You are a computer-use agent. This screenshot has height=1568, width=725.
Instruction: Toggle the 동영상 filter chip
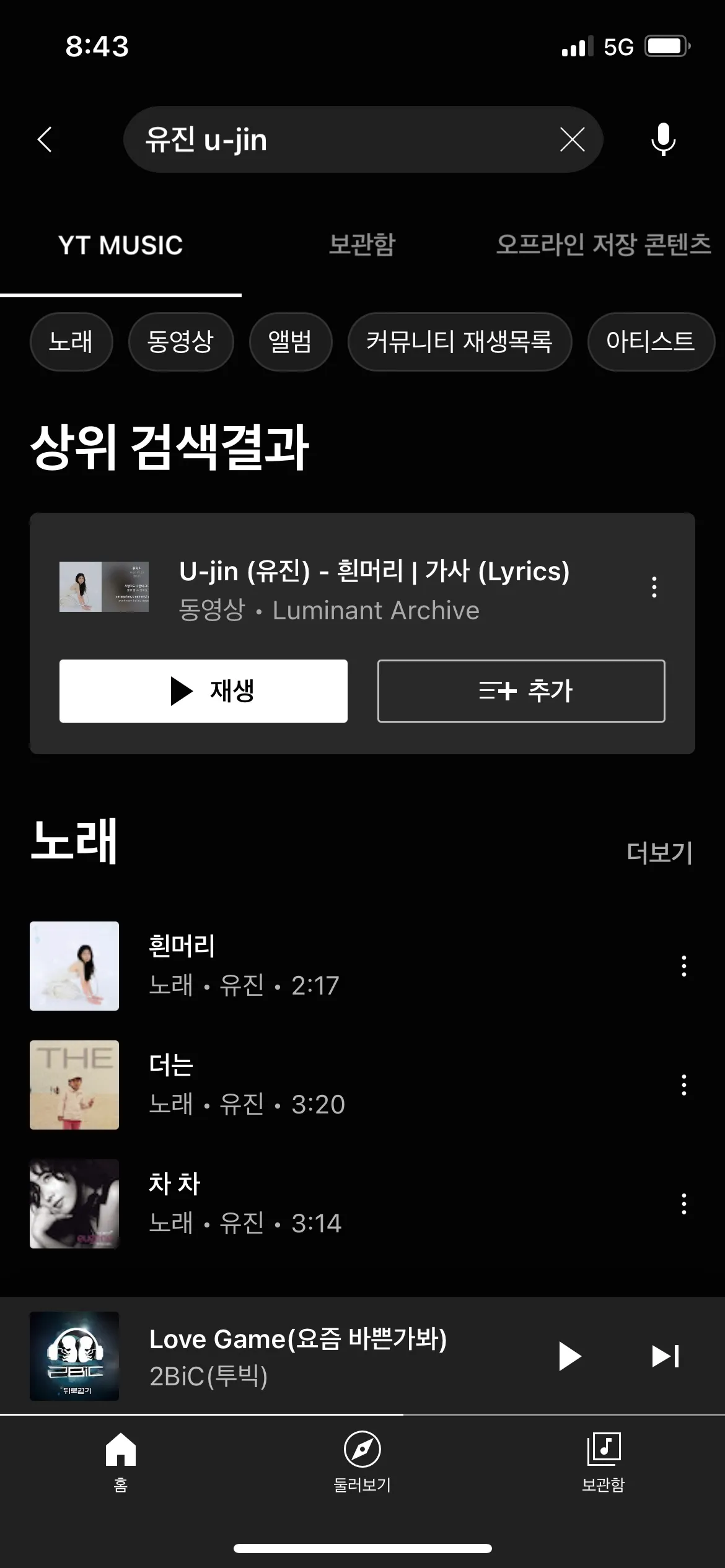181,341
